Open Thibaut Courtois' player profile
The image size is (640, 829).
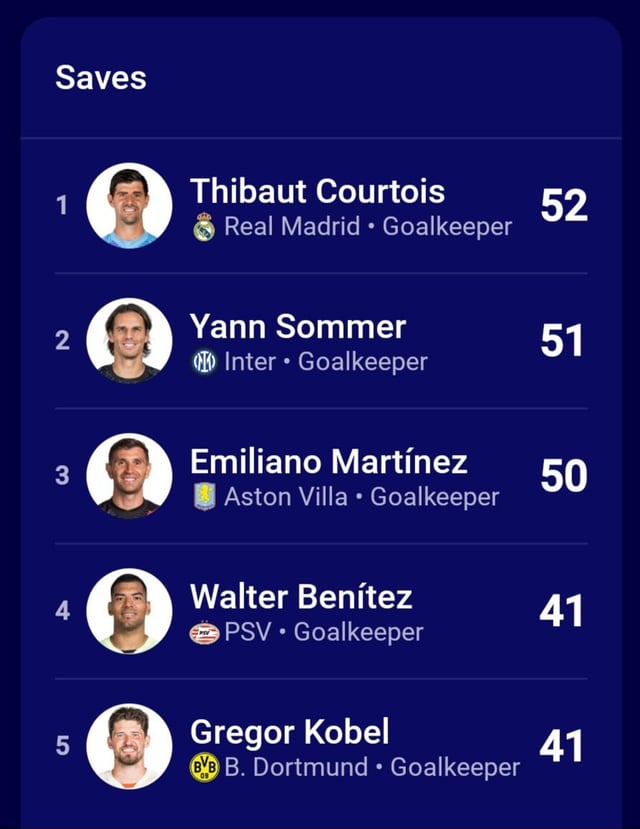click(x=317, y=192)
